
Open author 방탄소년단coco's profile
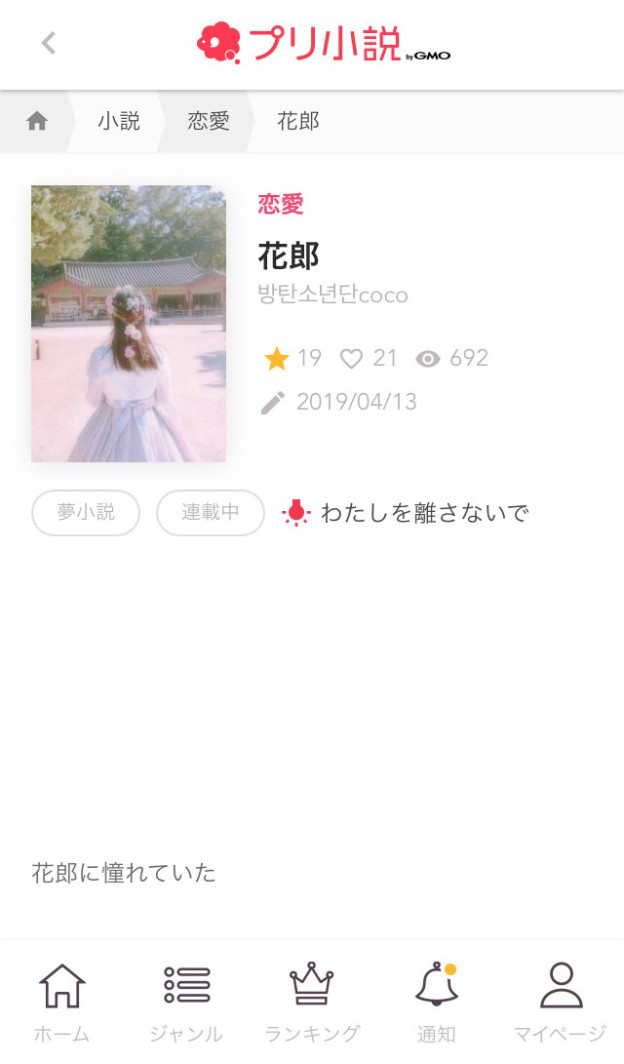point(332,295)
